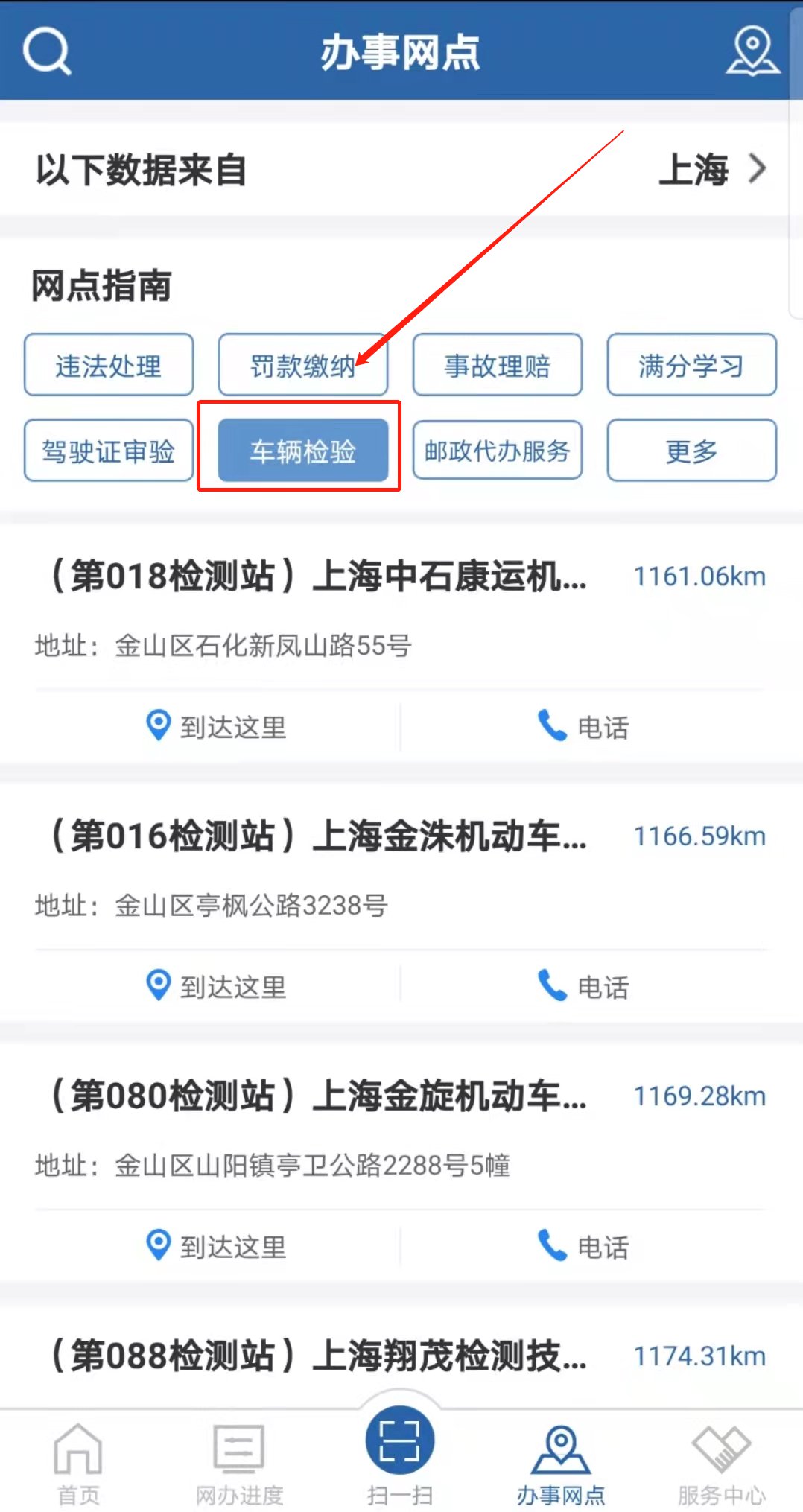Choose the 满分学习 category

[691, 365]
